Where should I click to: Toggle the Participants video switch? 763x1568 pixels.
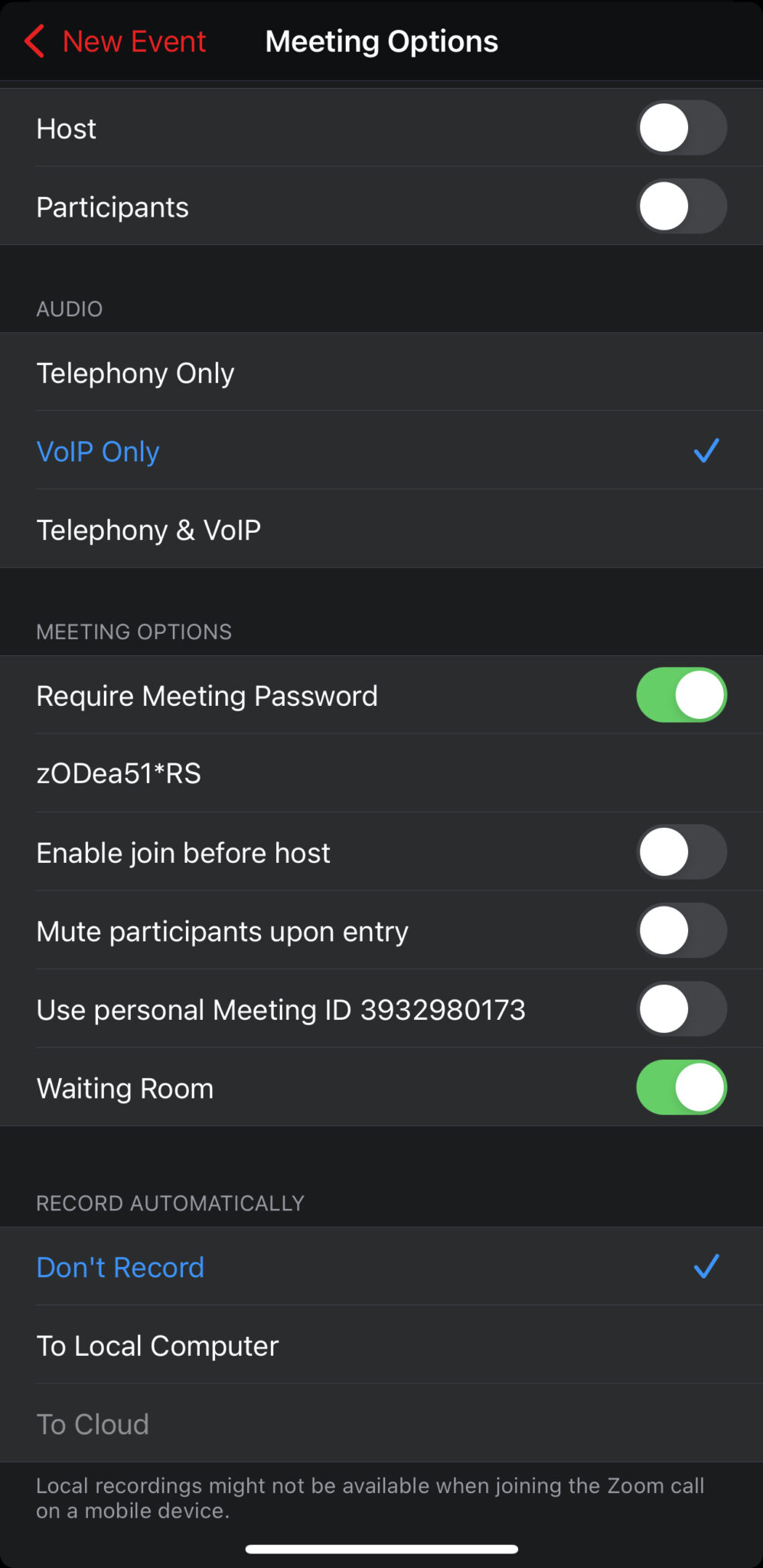(x=681, y=206)
